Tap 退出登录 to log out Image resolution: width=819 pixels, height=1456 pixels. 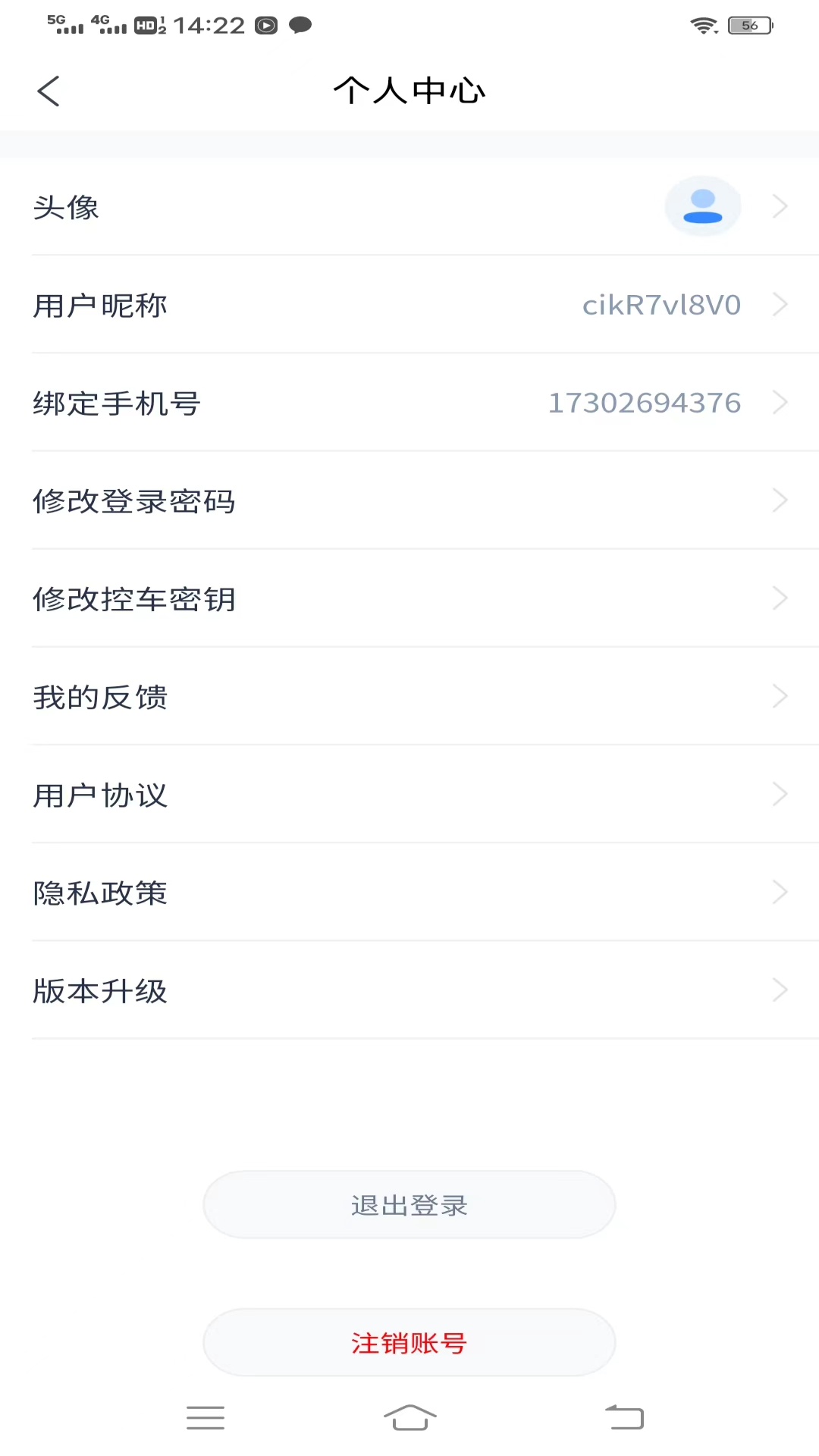[x=409, y=1204]
